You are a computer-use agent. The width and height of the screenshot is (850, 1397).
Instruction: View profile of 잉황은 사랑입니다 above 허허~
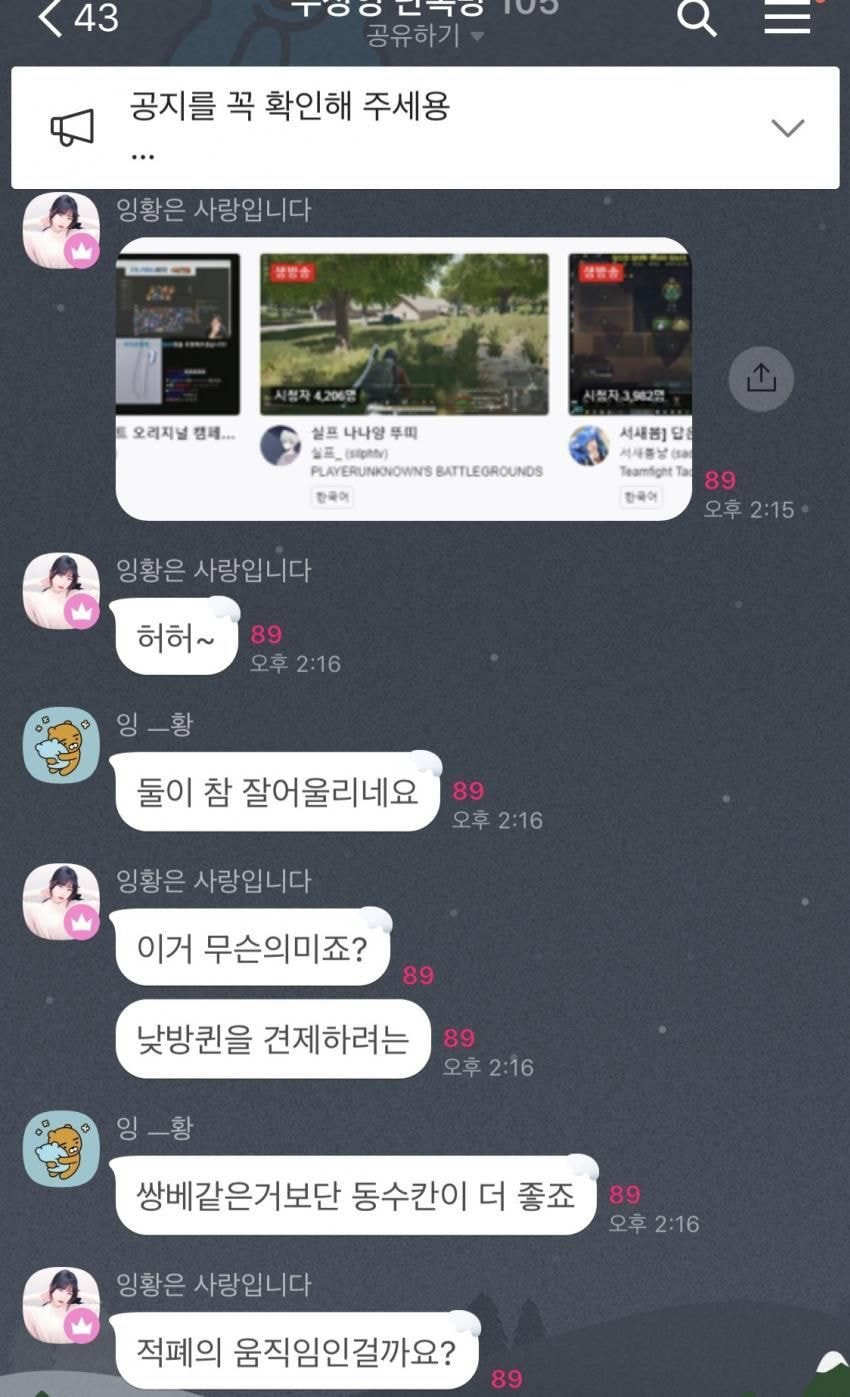61,590
